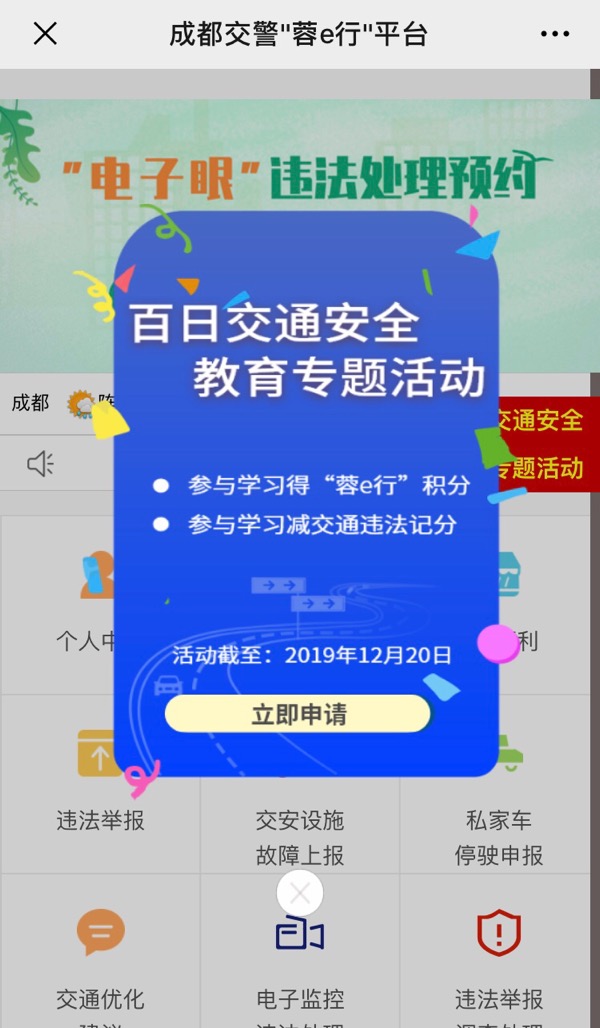Tap 立即申请 to apply now
600x1028 pixels.
click(298, 715)
